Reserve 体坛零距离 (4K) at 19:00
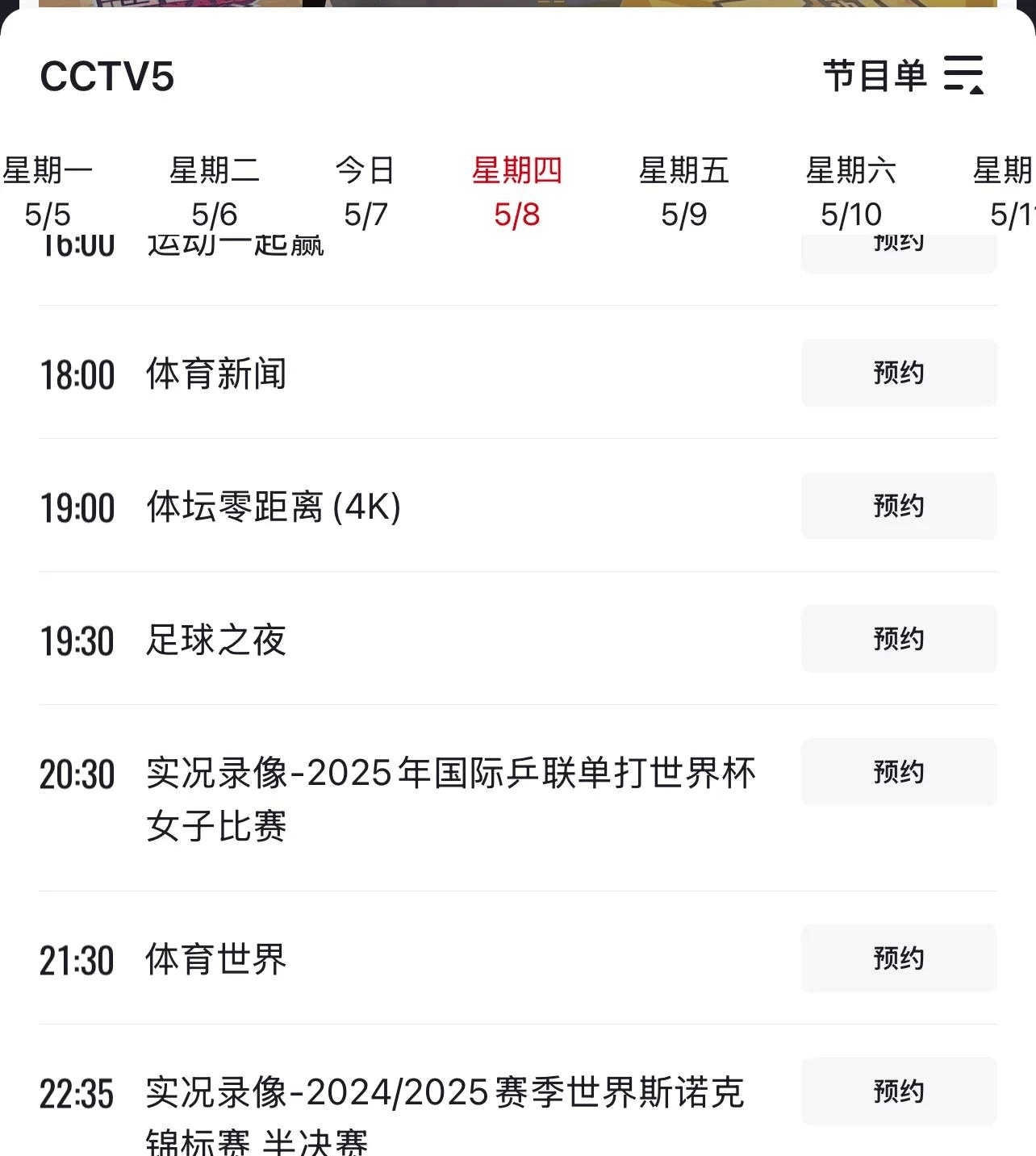Screen dimensions: 1036x1156 tap(899, 506)
